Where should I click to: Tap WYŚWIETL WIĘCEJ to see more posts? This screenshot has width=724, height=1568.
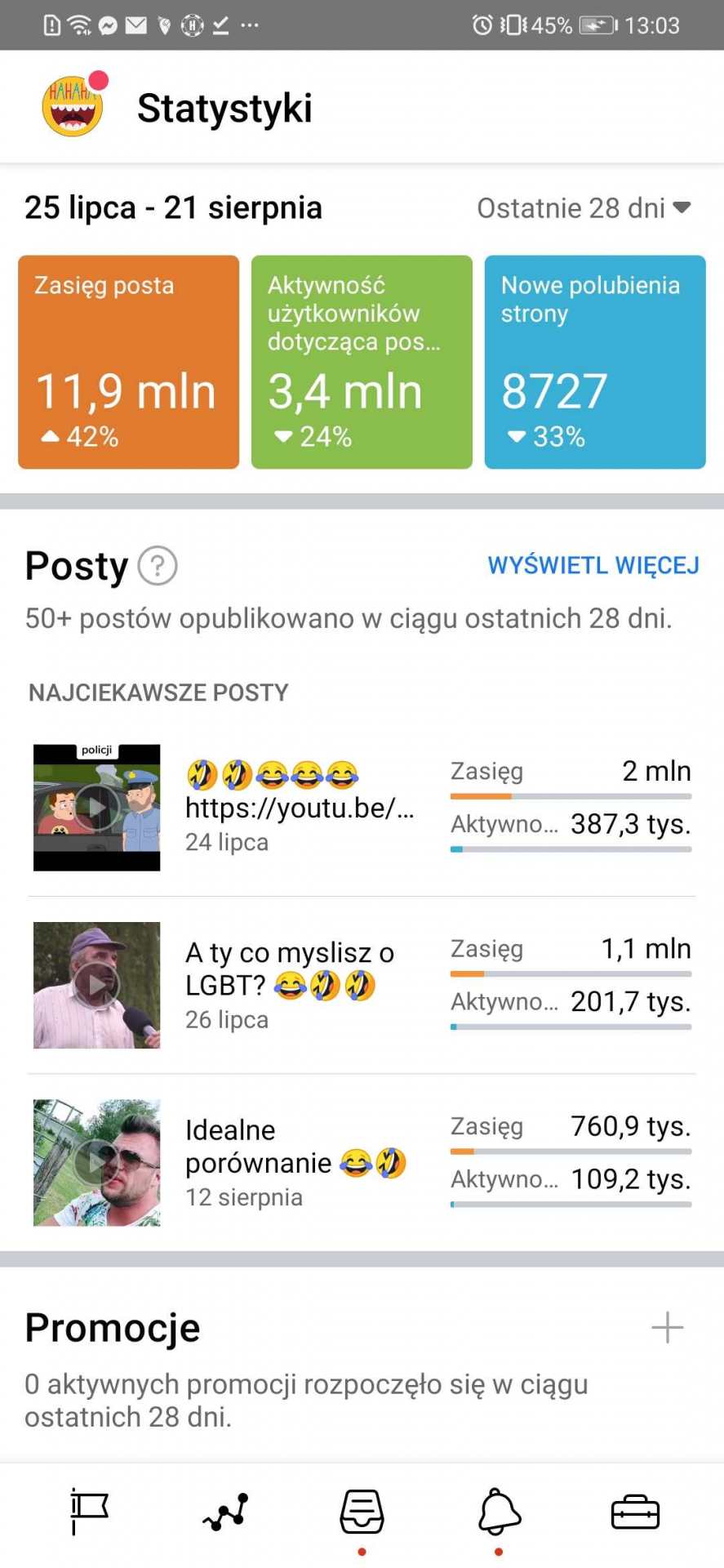(x=593, y=565)
